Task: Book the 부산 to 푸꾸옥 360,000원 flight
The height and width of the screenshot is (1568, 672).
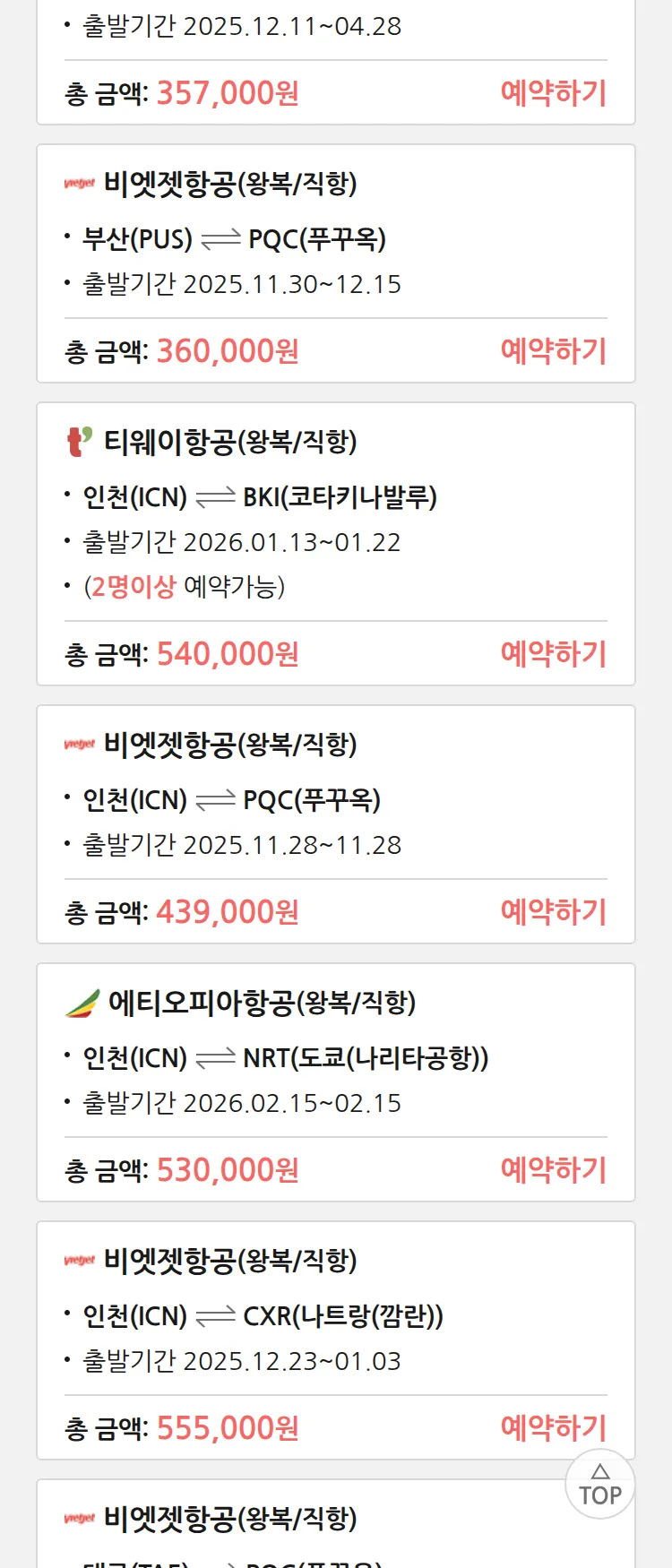Action: pos(553,351)
